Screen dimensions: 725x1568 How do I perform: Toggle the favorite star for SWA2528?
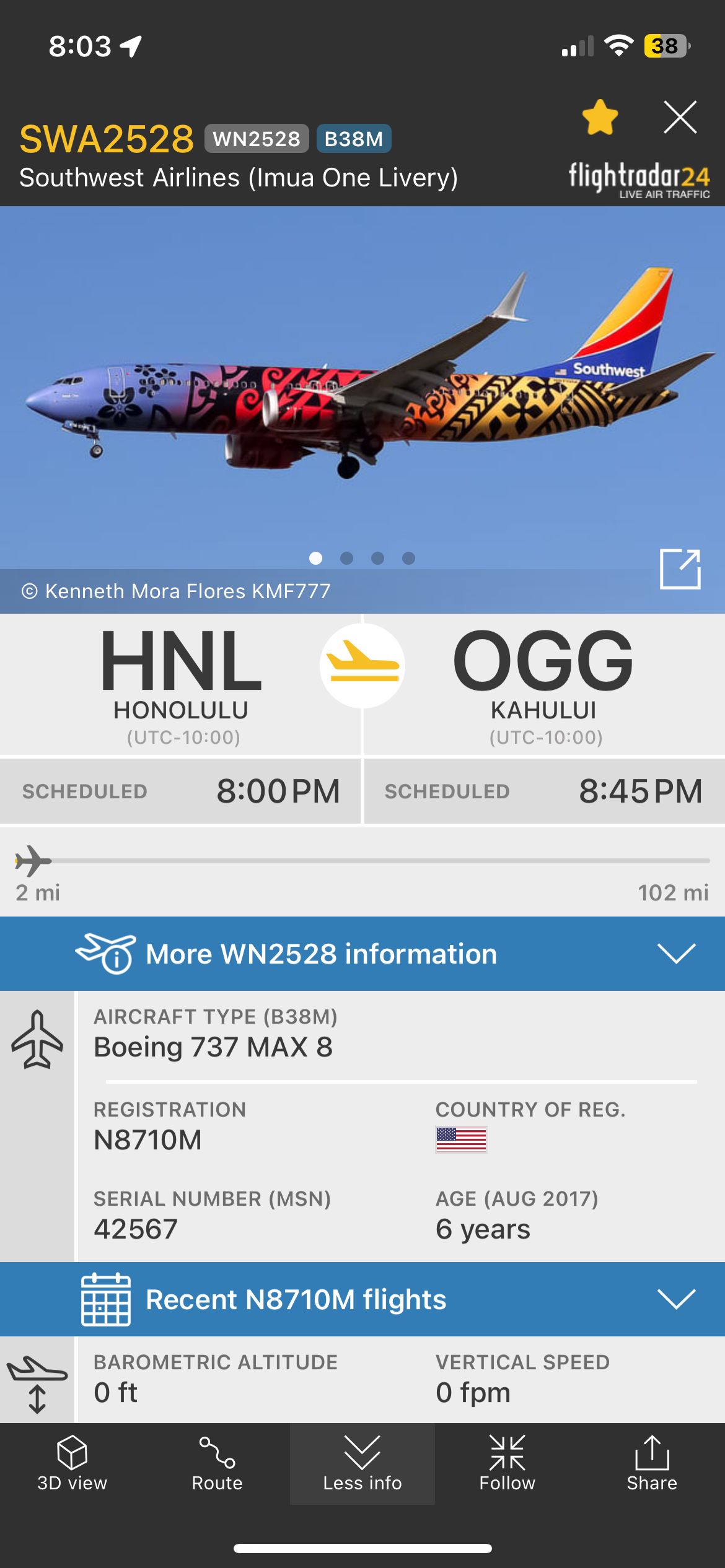(x=600, y=118)
